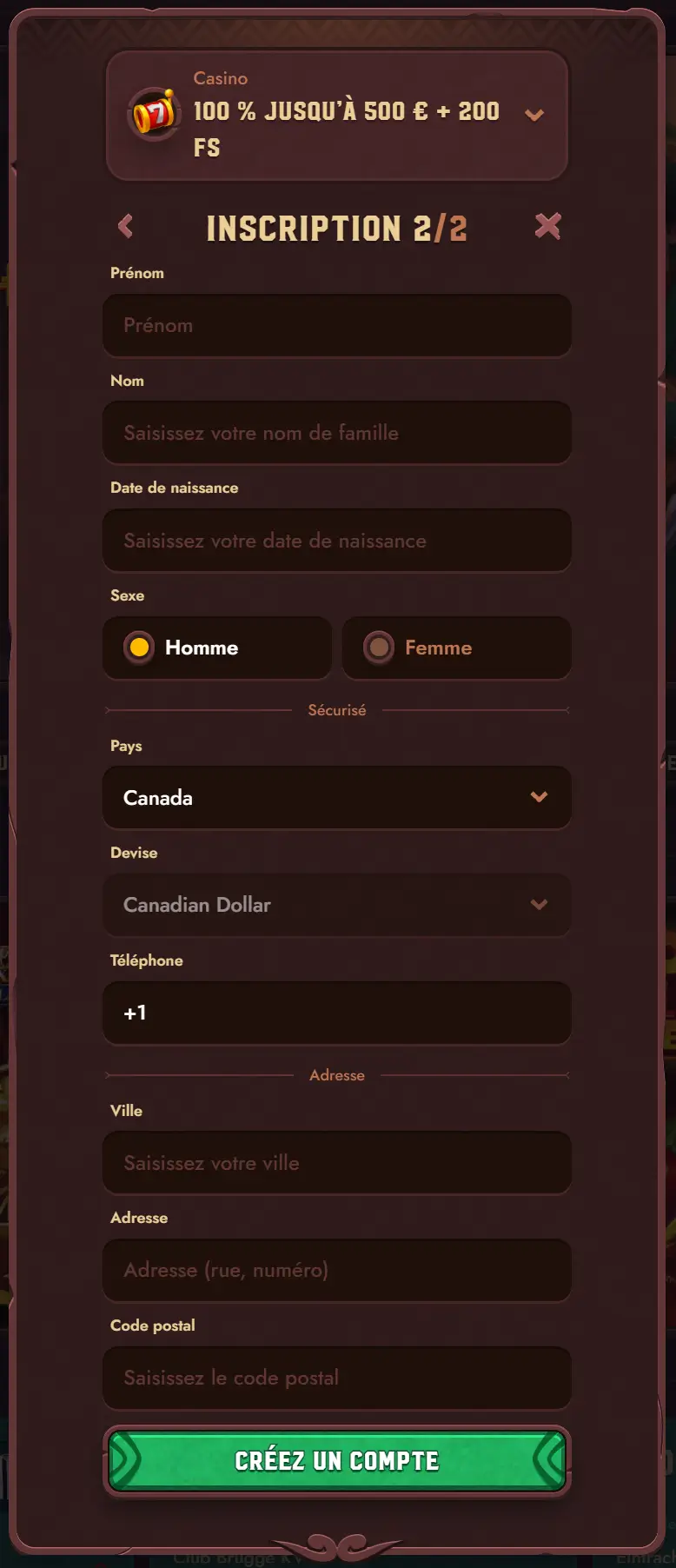Screen dimensions: 676x1568
Task: Focus the Prénom text field
Action: (x=337, y=325)
